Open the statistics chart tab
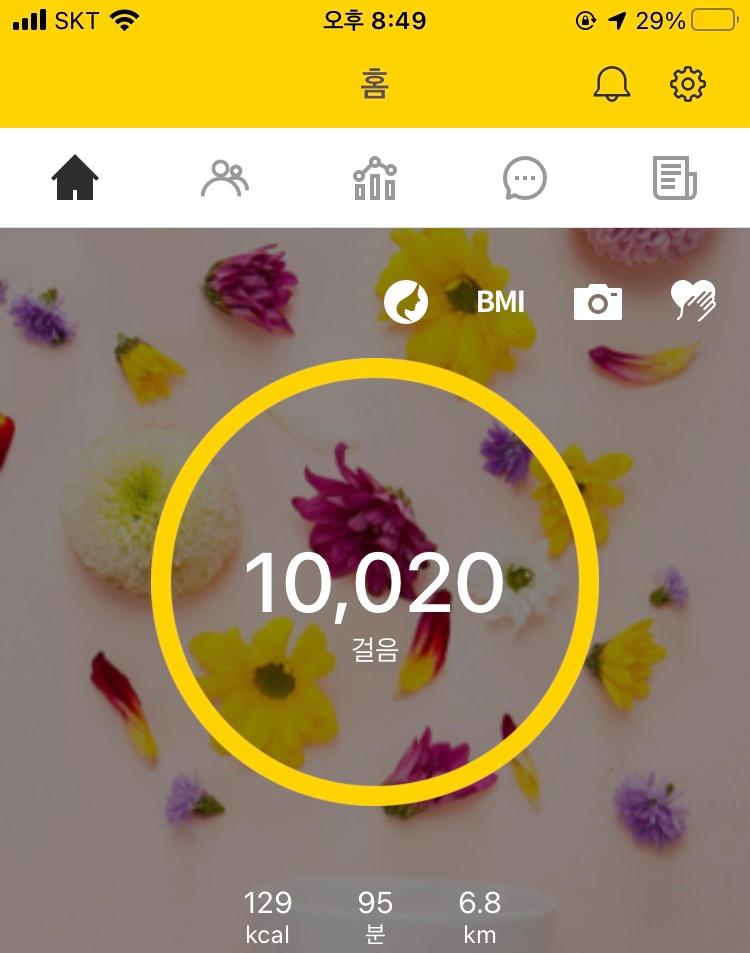This screenshot has height=953, width=750. (x=375, y=179)
